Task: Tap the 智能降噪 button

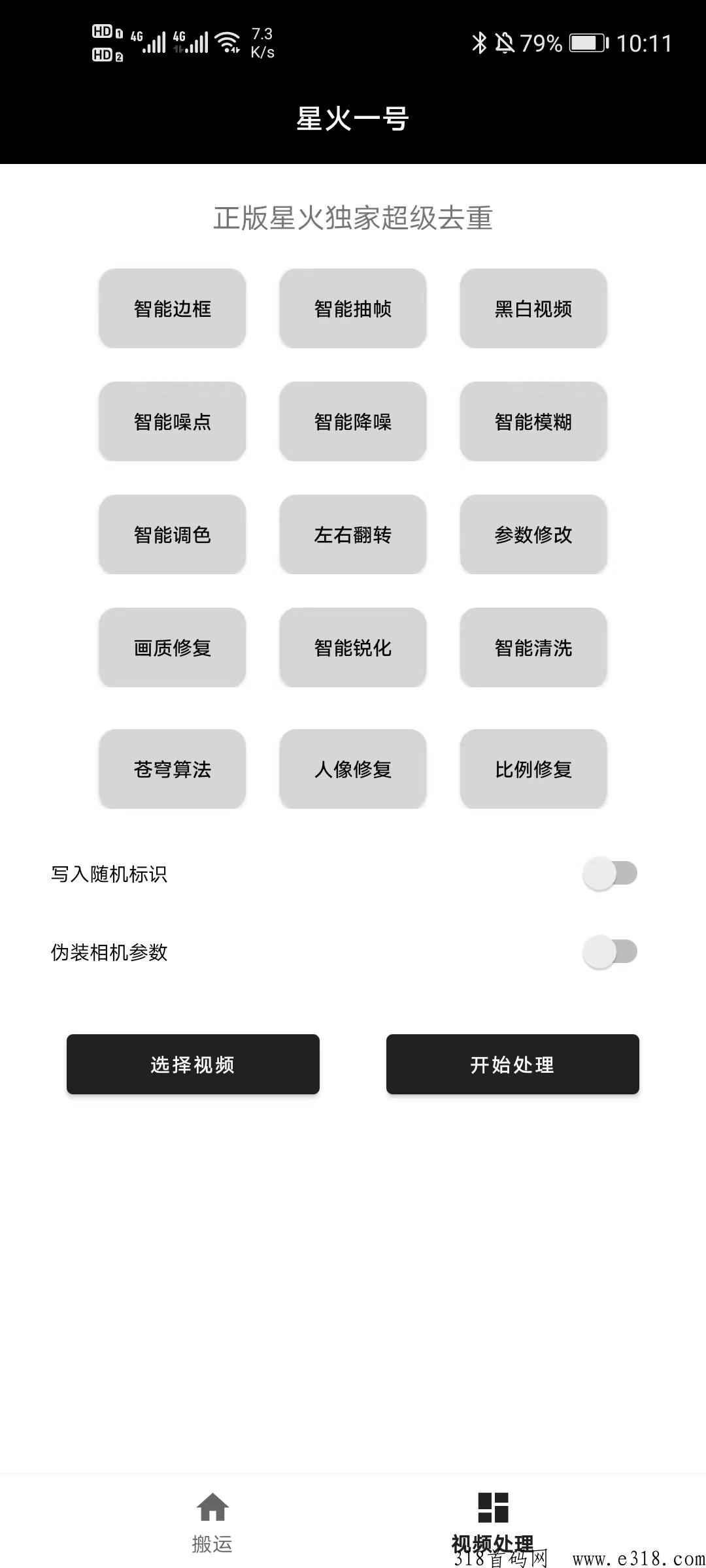Action: (353, 421)
